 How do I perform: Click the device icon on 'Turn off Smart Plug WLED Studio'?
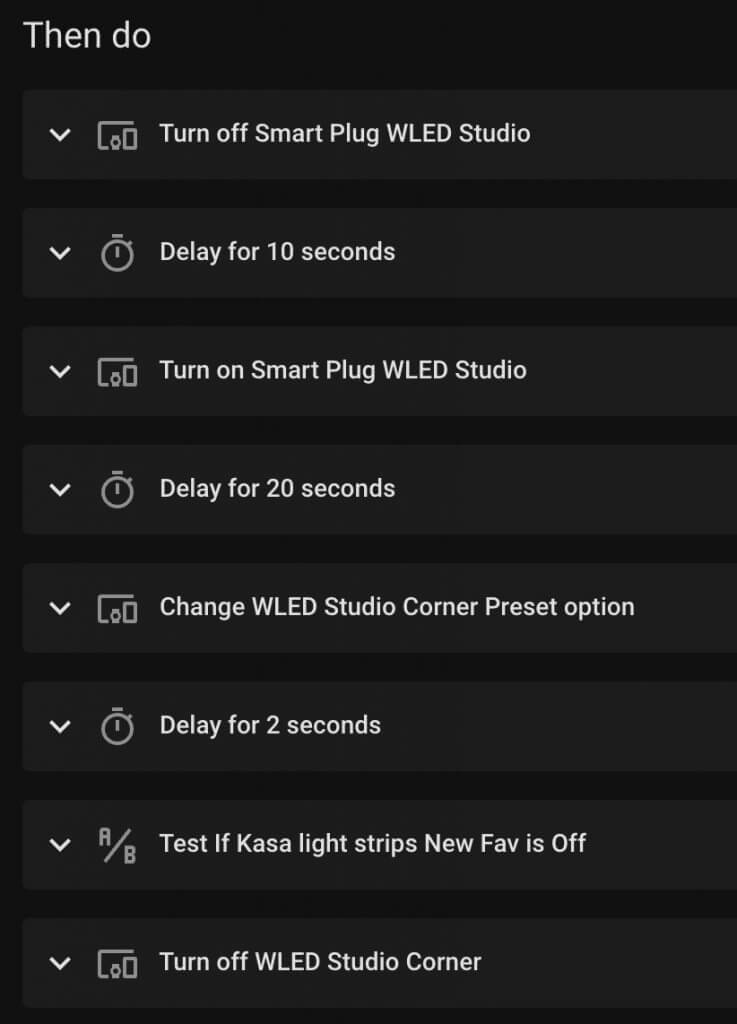click(117, 135)
